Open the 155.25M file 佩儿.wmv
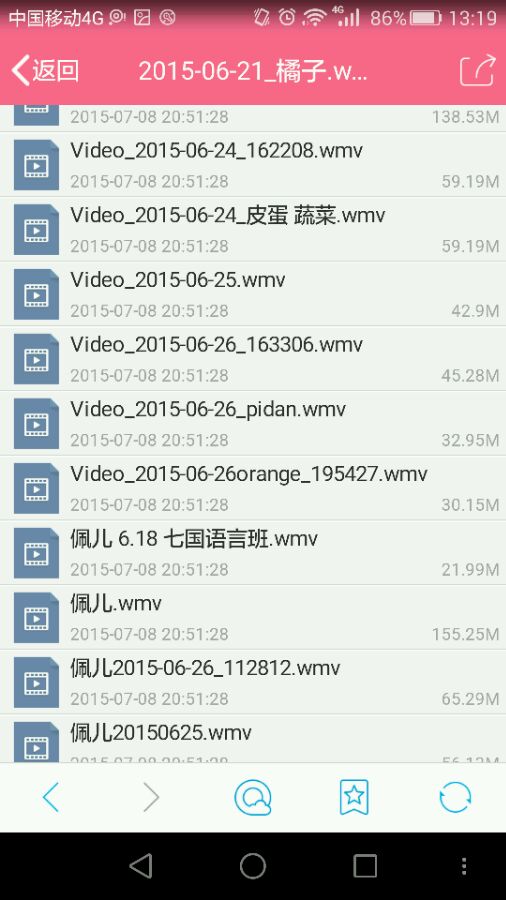The image size is (506, 900). click(253, 619)
